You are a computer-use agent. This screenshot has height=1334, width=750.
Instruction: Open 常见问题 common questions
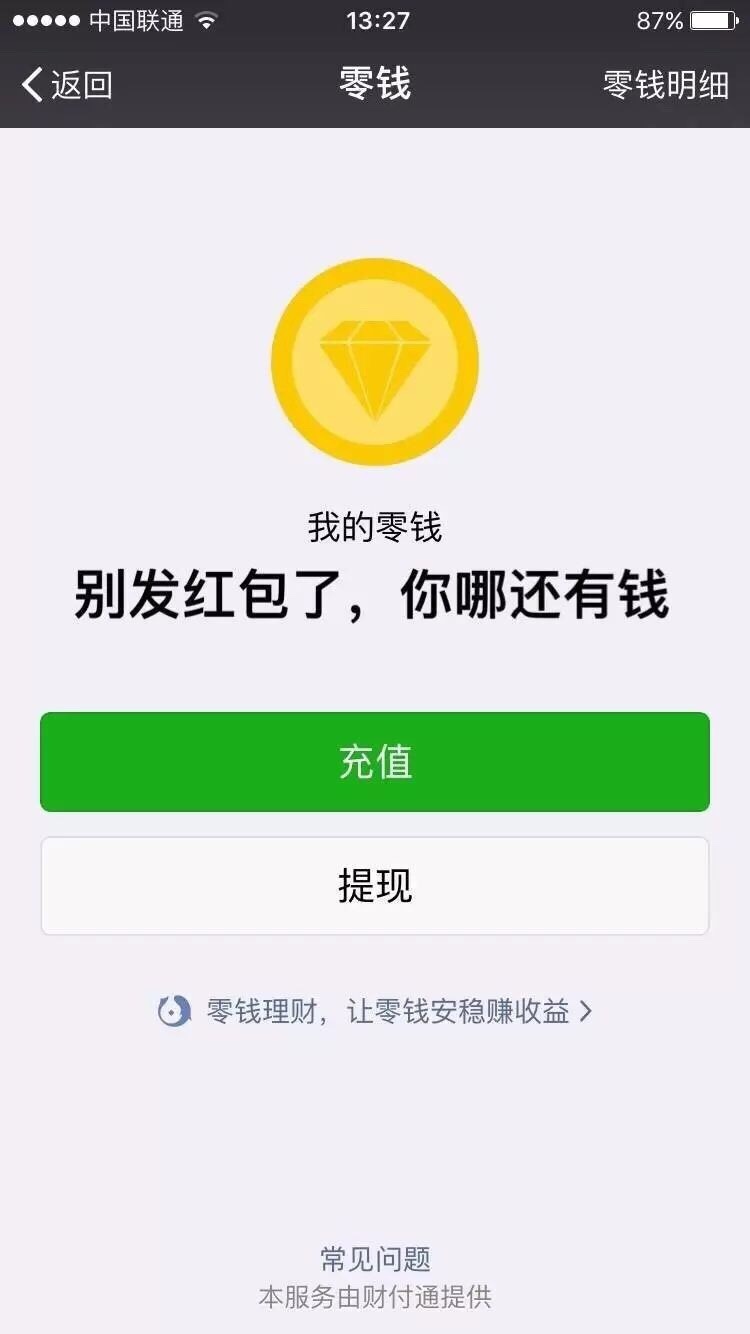(x=374, y=1260)
